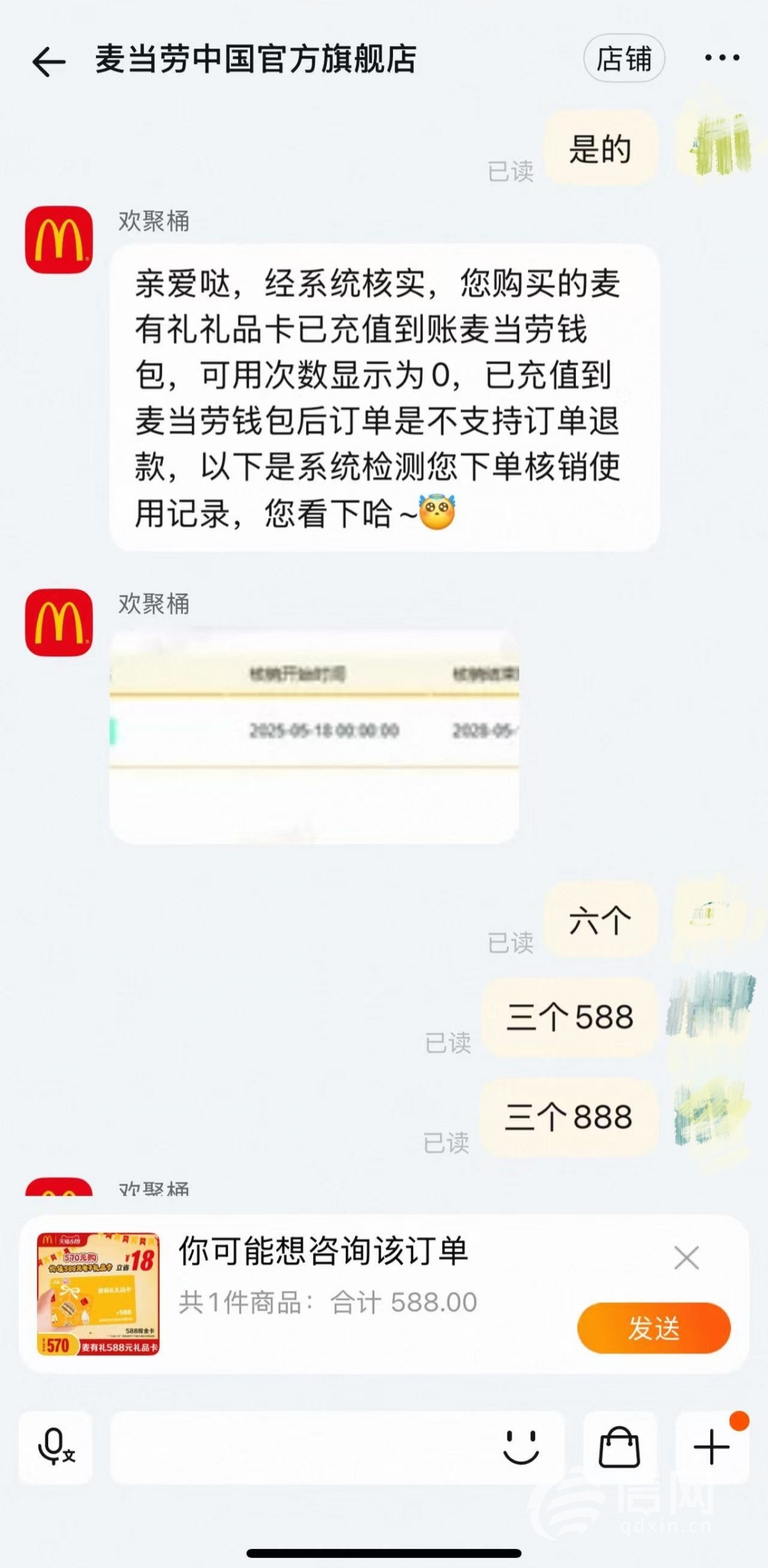This screenshot has width=768, height=1568.
Task: Open the 店铺 store page
Action: [623, 59]
